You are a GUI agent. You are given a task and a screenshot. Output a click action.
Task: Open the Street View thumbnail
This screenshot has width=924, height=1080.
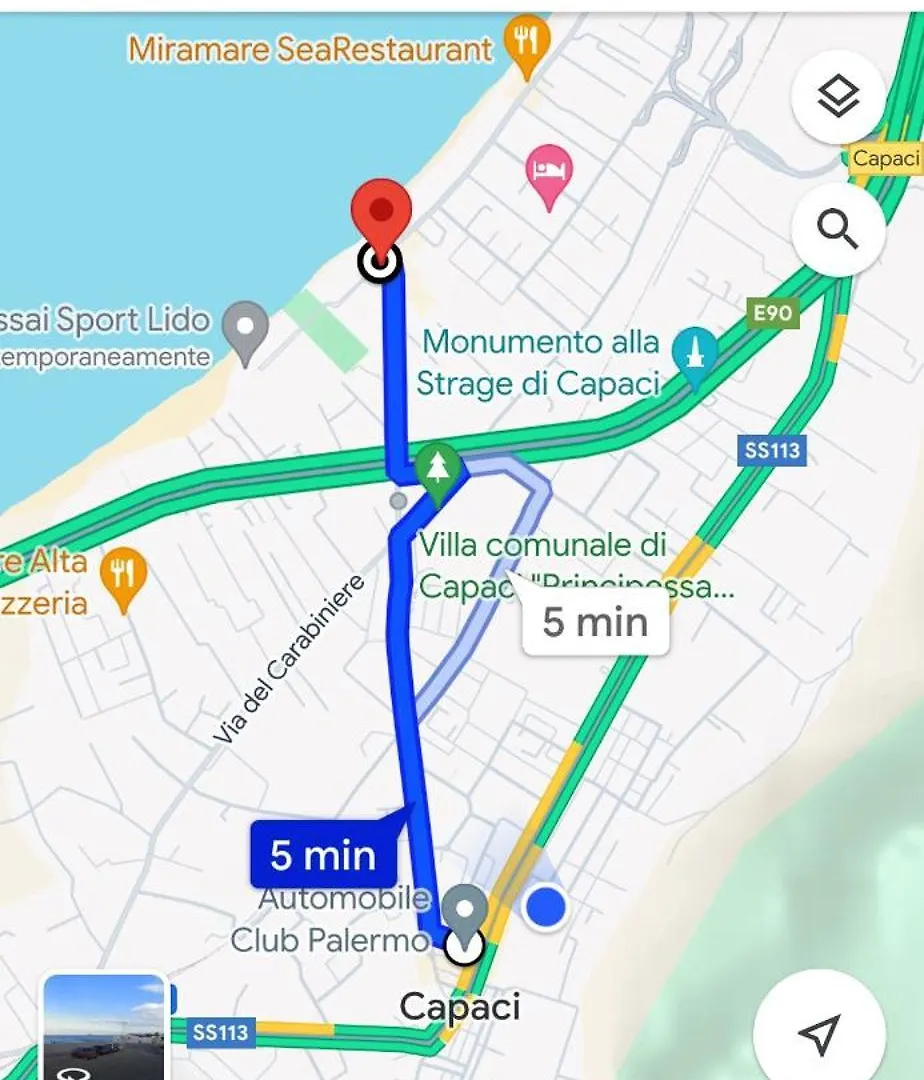click(104, 1026)
